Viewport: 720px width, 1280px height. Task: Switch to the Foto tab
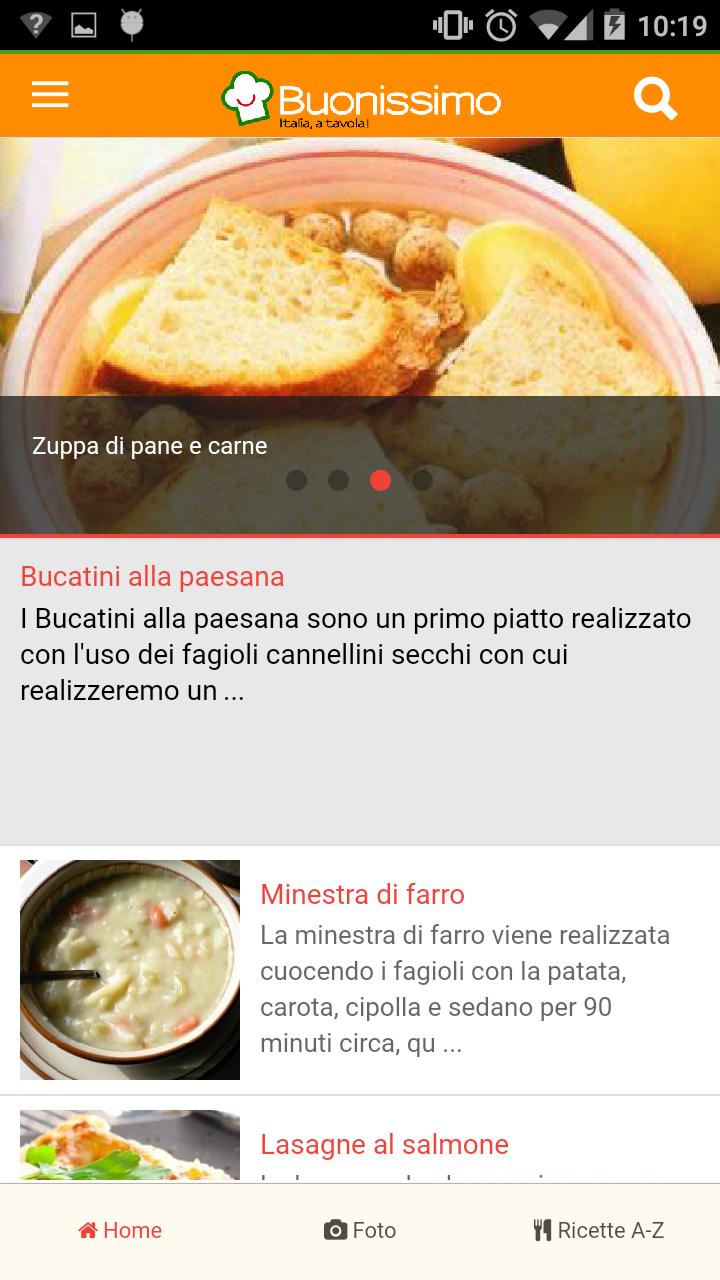(x=360, y=1231)
